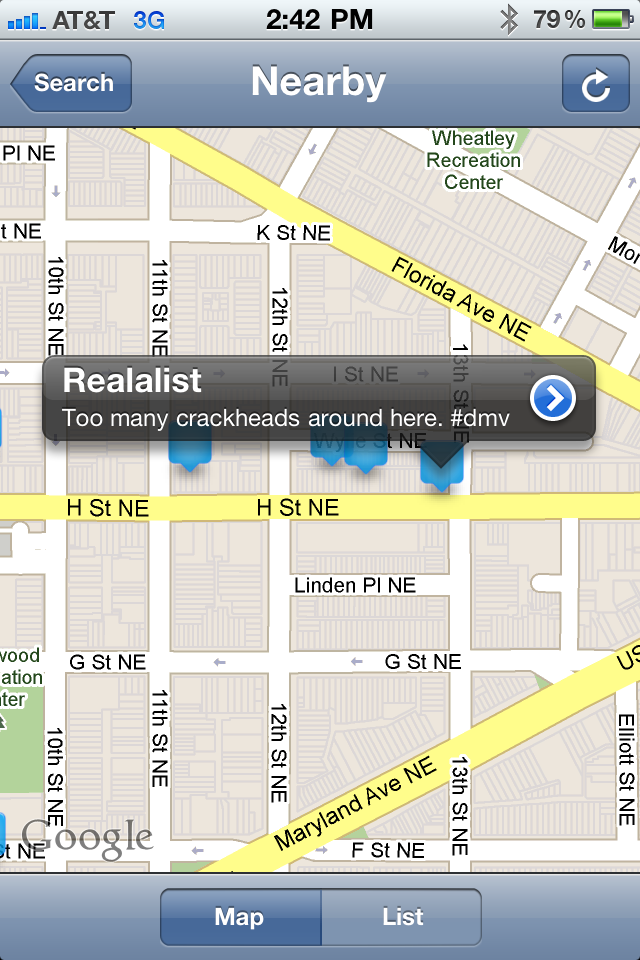Select the Map view segment
The height and width of the screenshot is (960, 640).
click(x=240, y=917)
